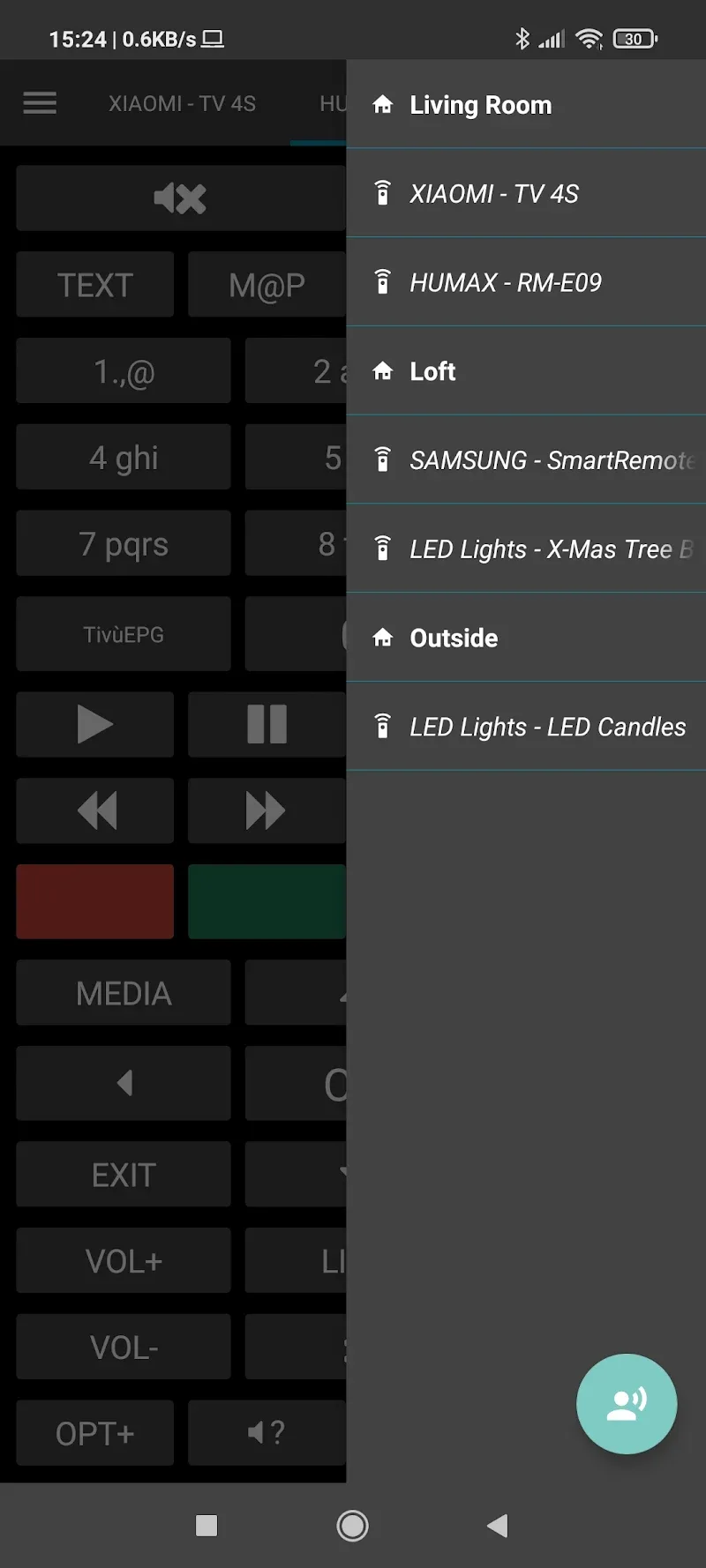Tap the red color button

[95, 901]
